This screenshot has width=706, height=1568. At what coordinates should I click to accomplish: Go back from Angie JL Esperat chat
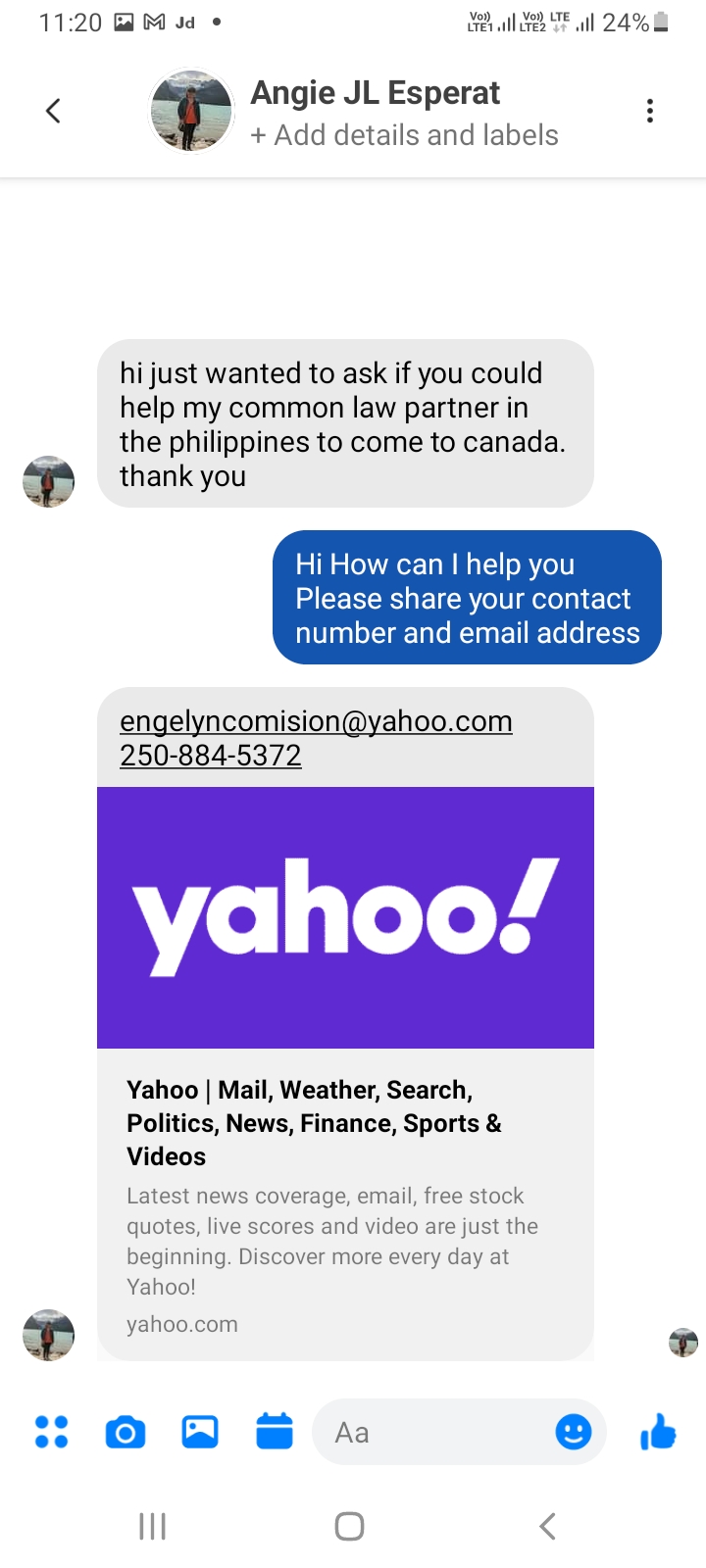(x=54, y=111)
